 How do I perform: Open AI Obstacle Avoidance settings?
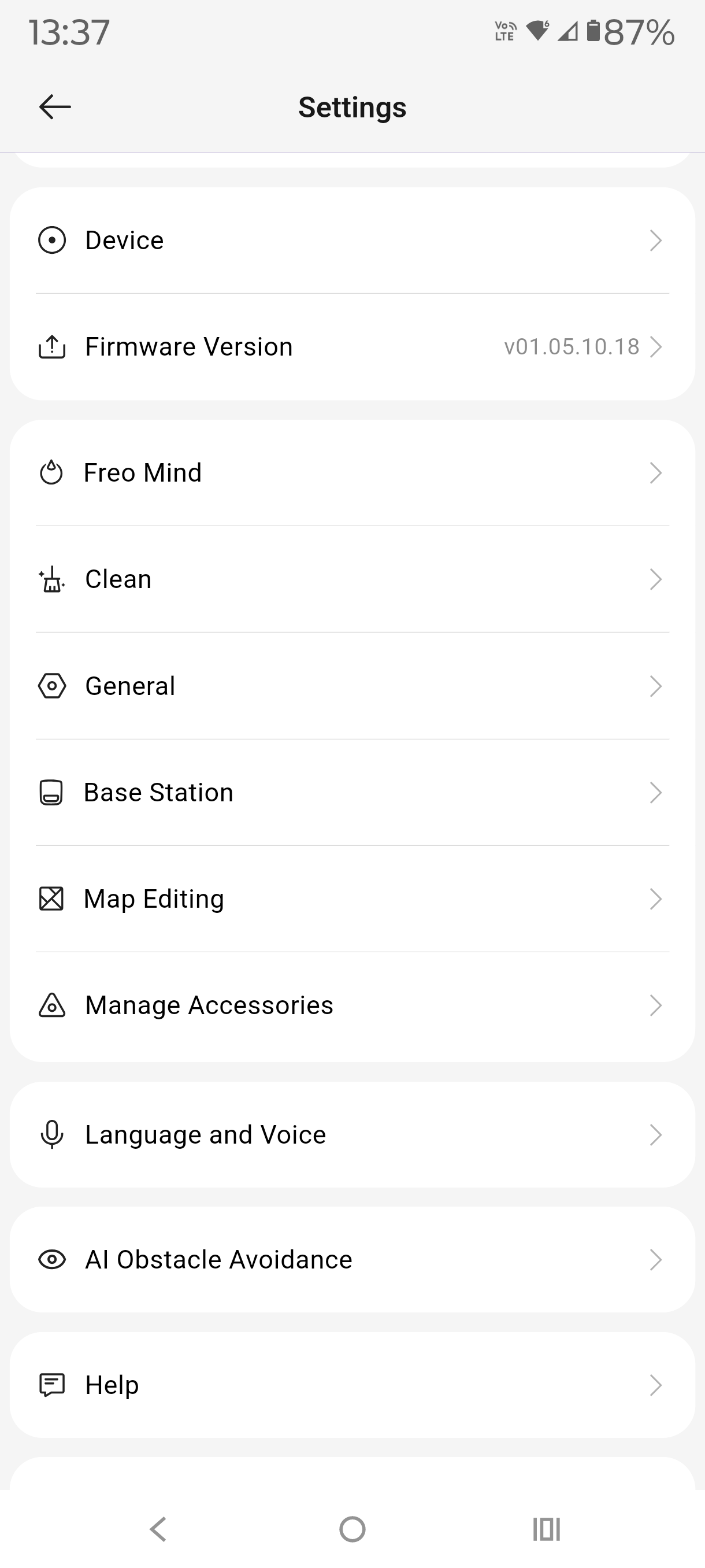coord(352,1259)
